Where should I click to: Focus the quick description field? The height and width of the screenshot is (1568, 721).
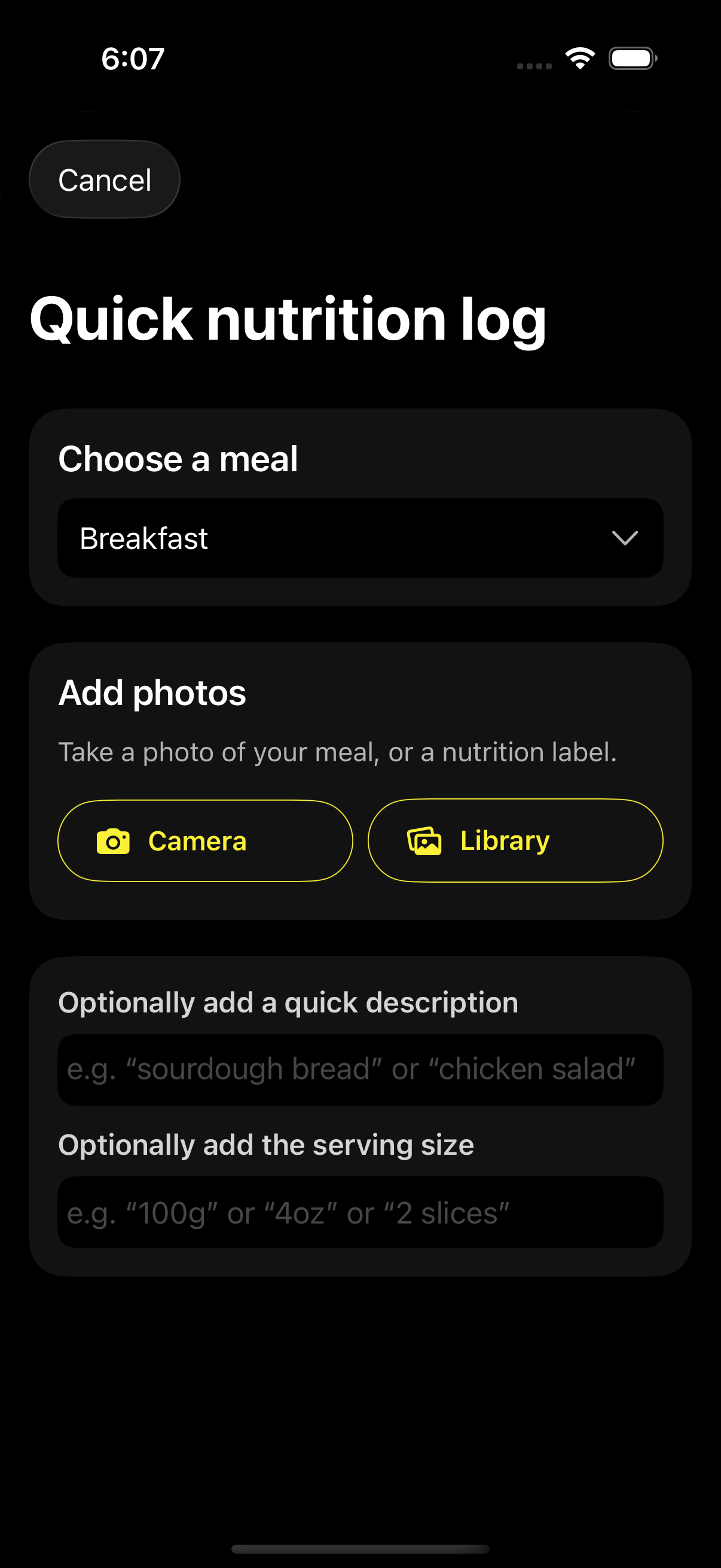[x=360, y=1069]
